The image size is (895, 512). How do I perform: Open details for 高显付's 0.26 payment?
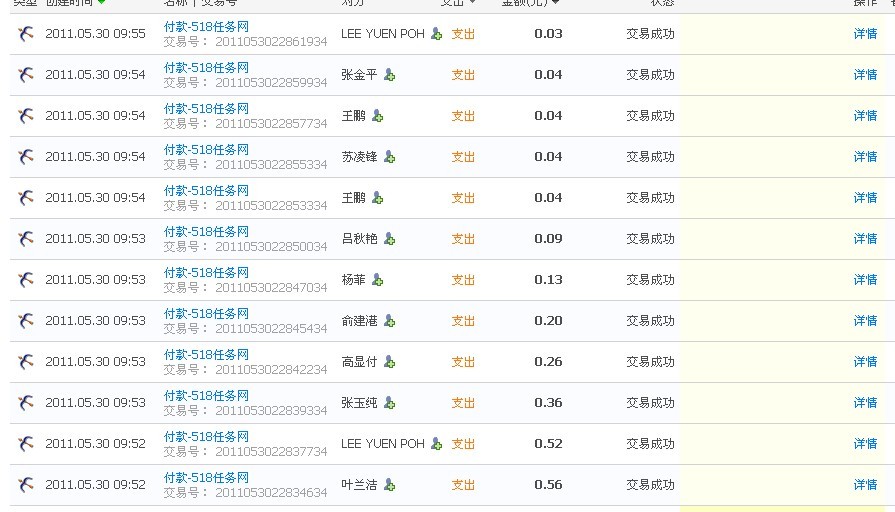tap(865, 361)
